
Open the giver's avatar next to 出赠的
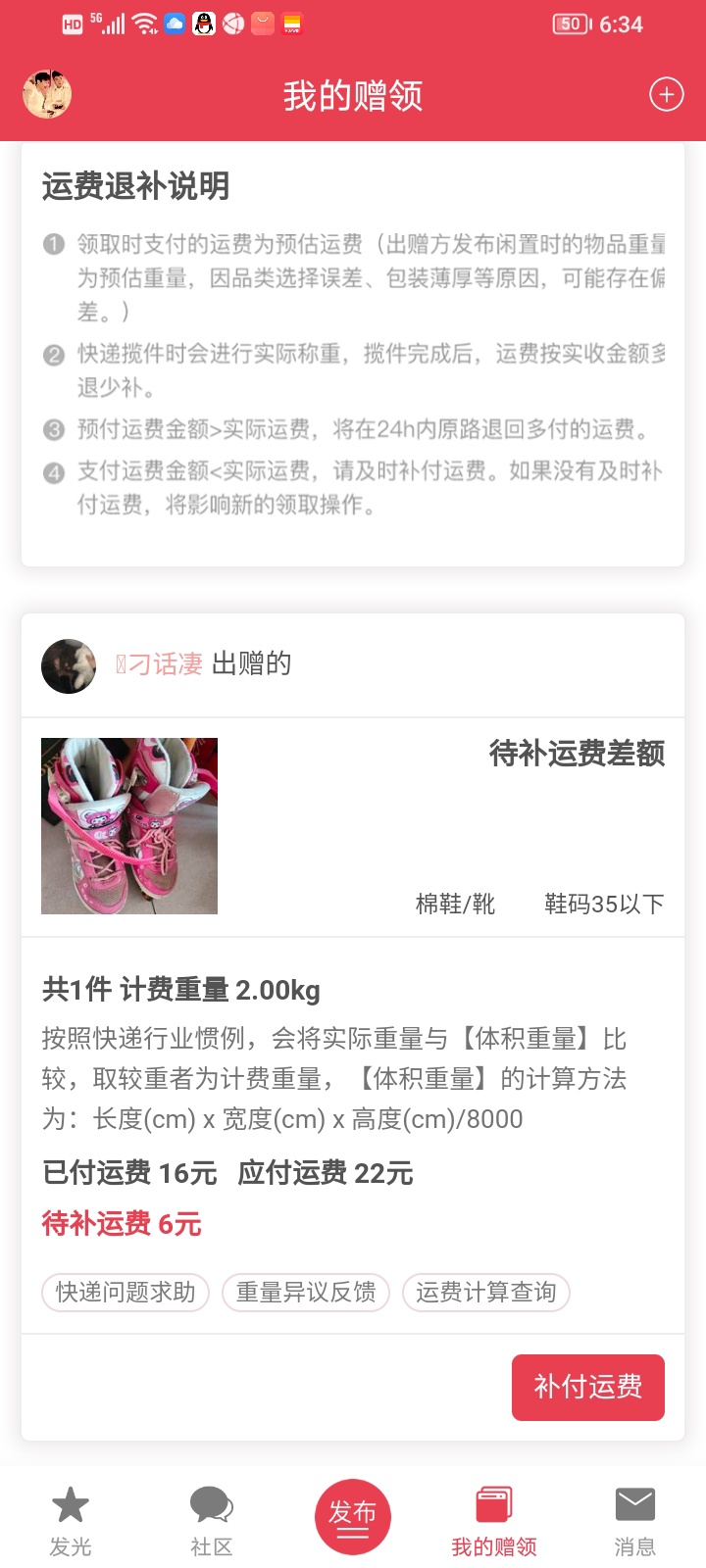69,665
